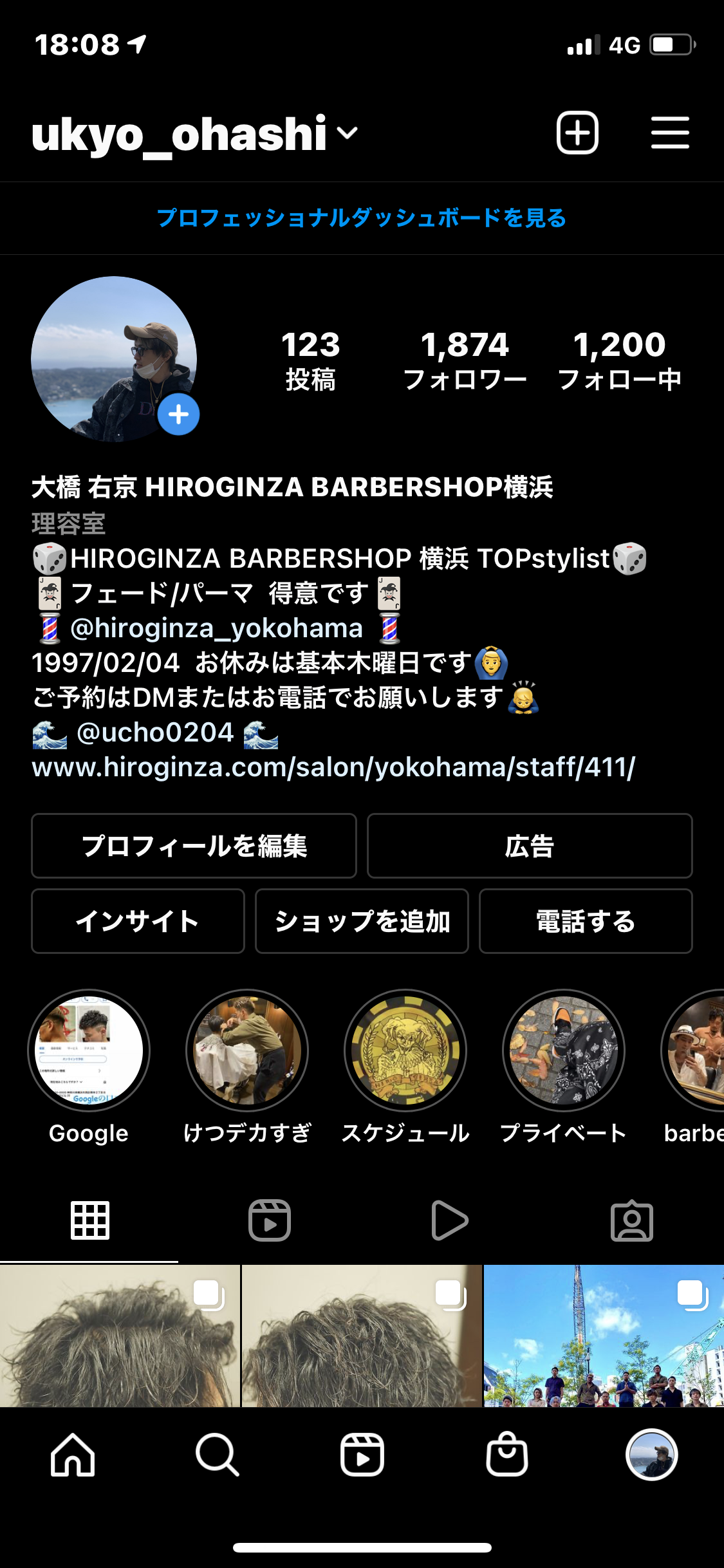
Task: Select ショップを追加
Action: 362,921
